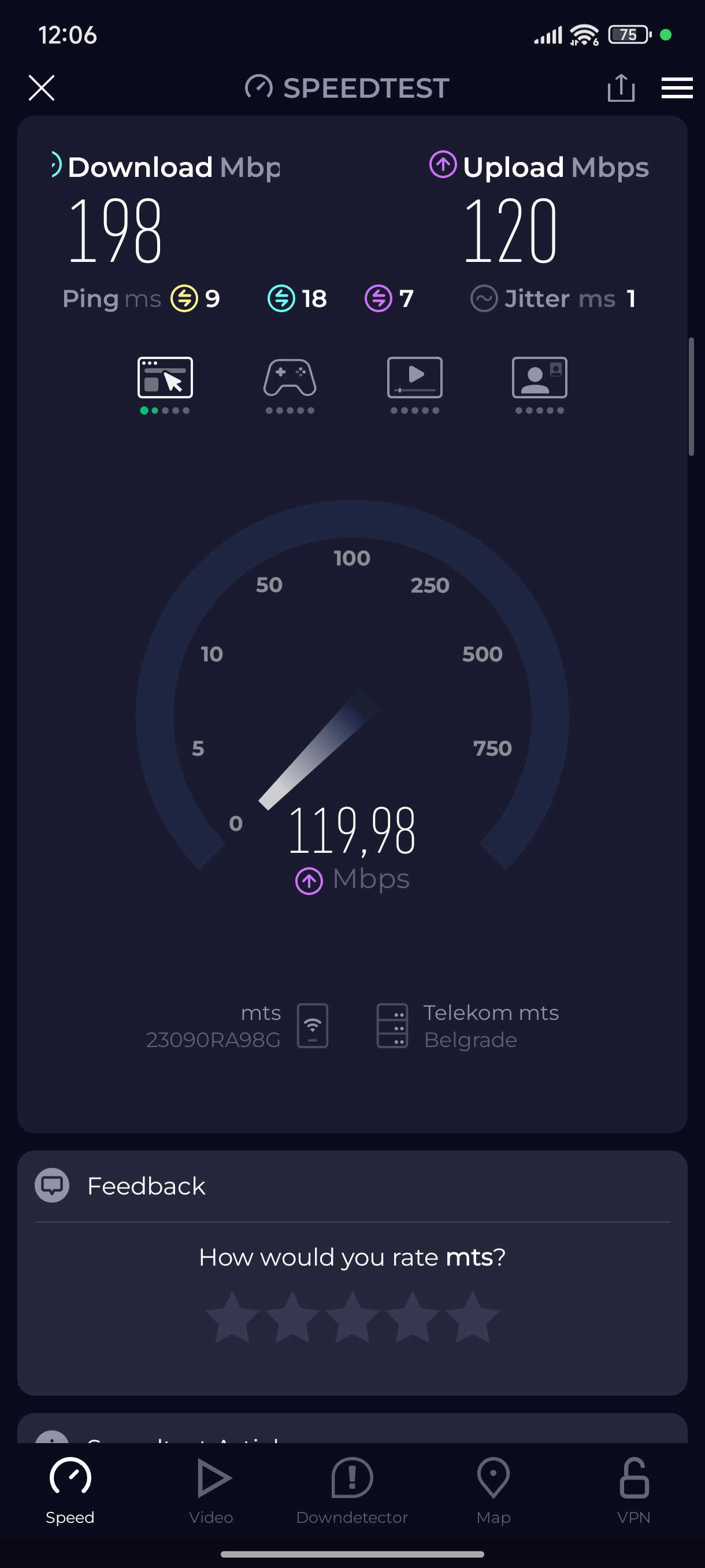The width and height of the screenshot is (705, 1568).
Task: Share the speed test result
Action: click(621, 88)
